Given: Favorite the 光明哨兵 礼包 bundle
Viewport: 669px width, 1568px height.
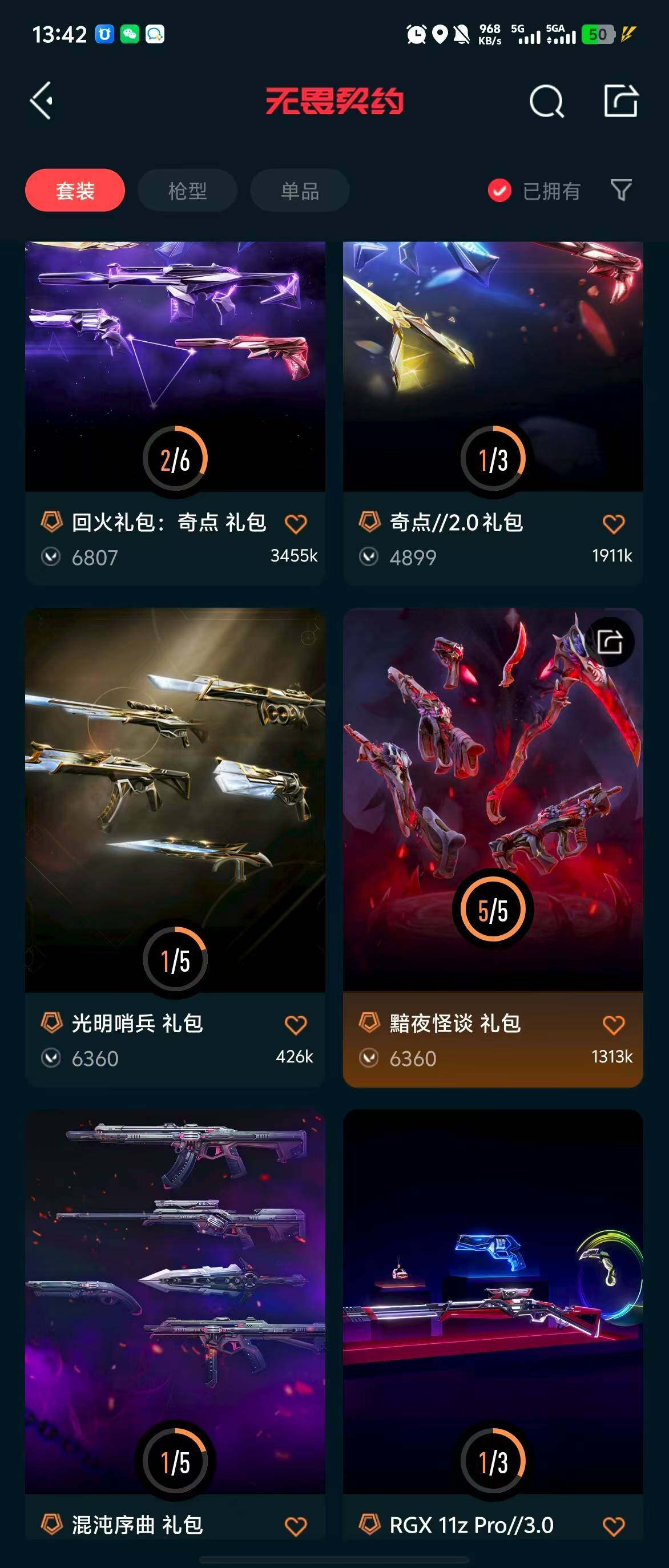Looking at the screenshot, I should (x=296, y=1024).
